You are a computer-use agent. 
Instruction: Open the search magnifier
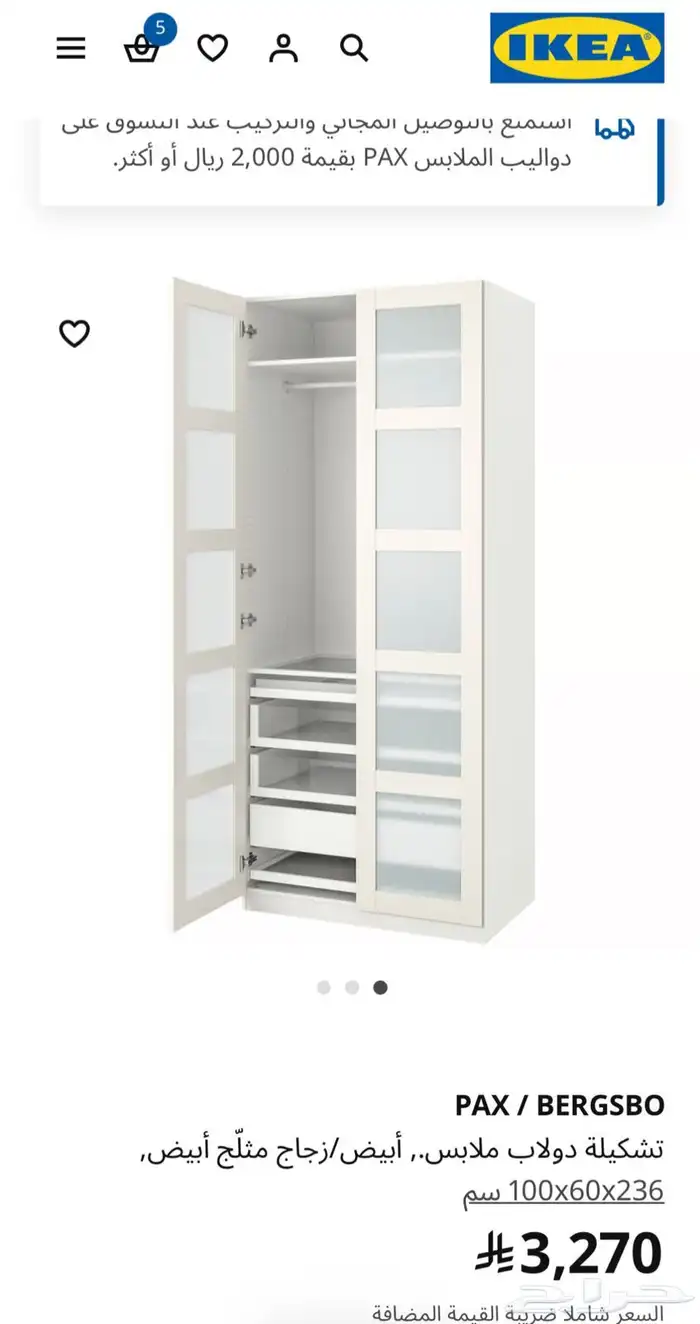(354, 48)
